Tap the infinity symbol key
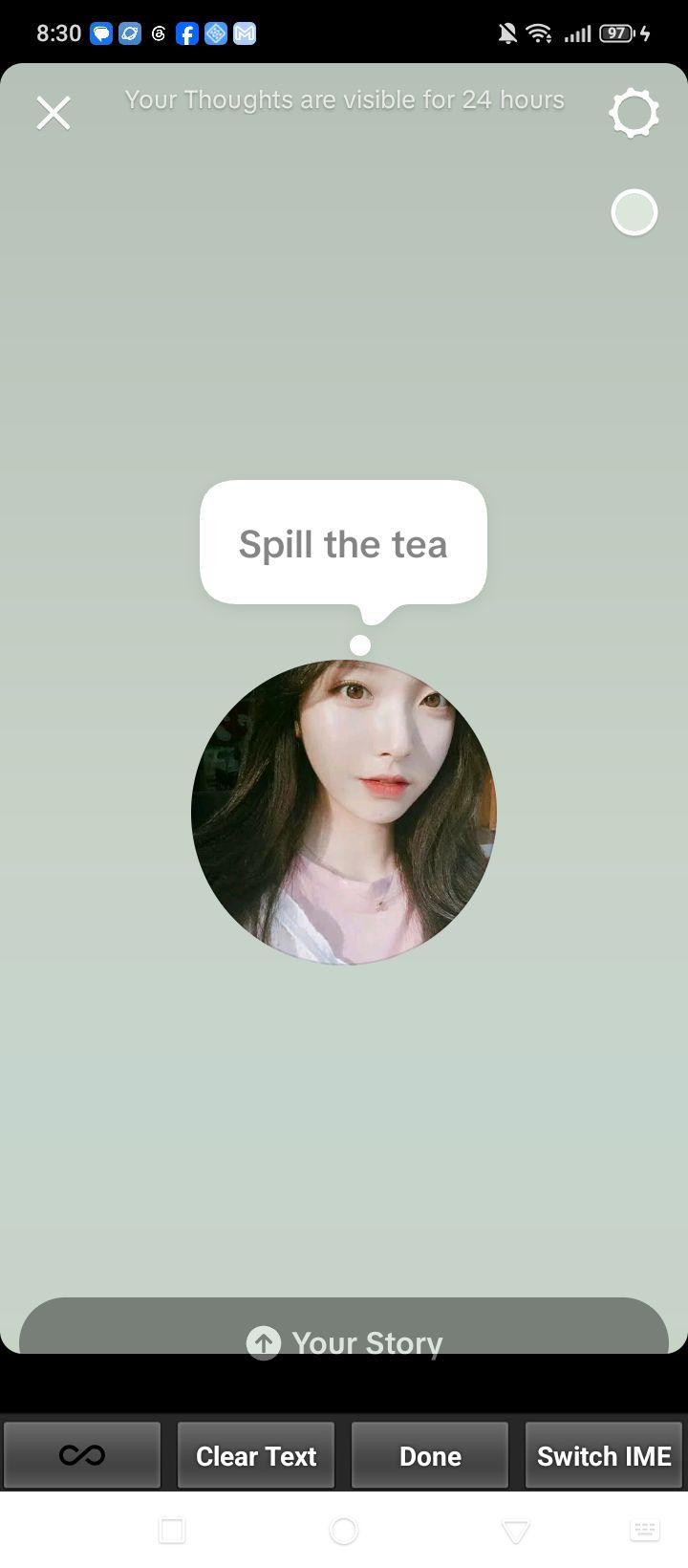The width and height of the screenshot is (688, 1568). (82, 1455)
